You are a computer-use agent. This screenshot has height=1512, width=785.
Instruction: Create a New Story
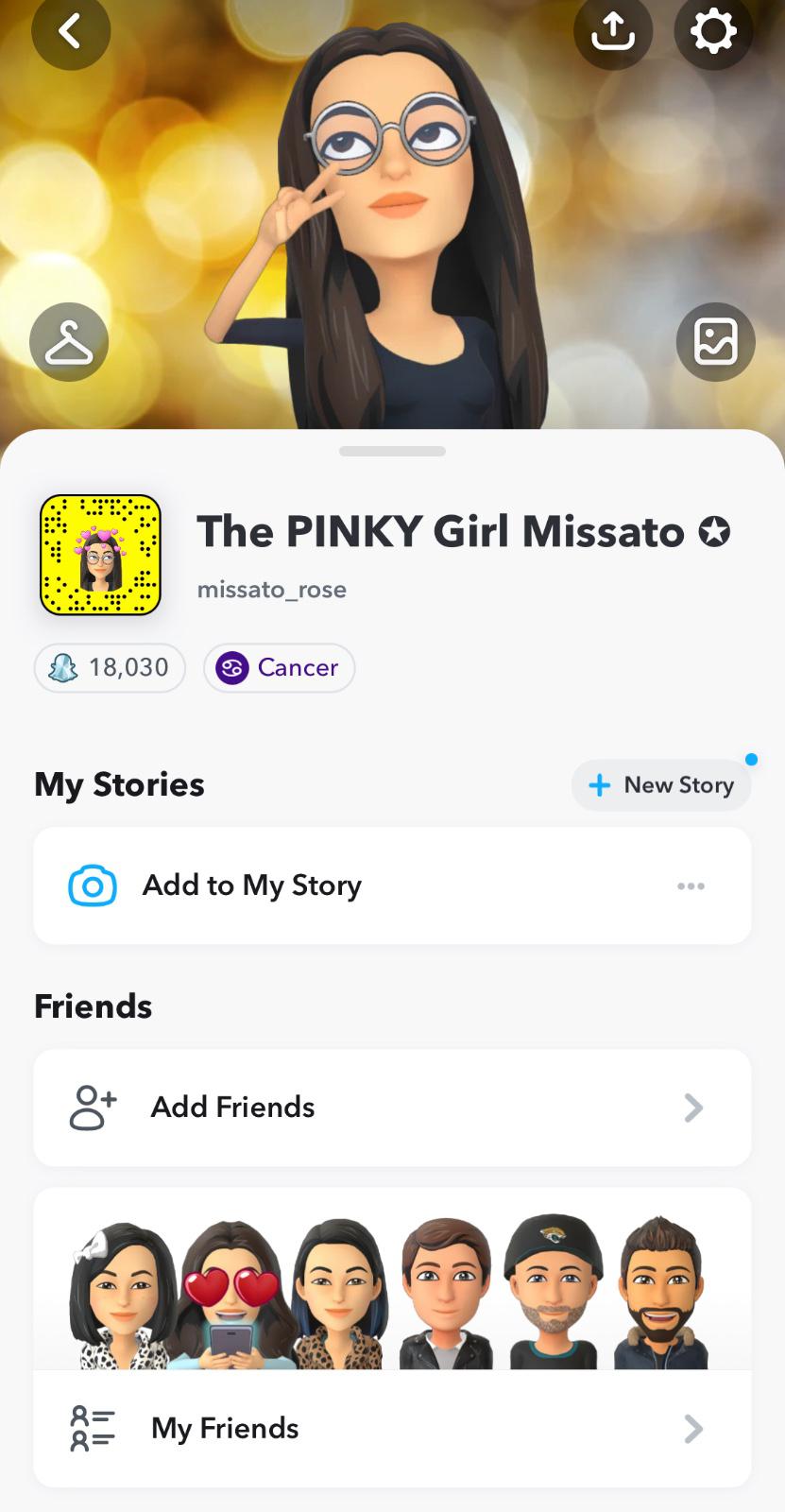tap(661, 785)
